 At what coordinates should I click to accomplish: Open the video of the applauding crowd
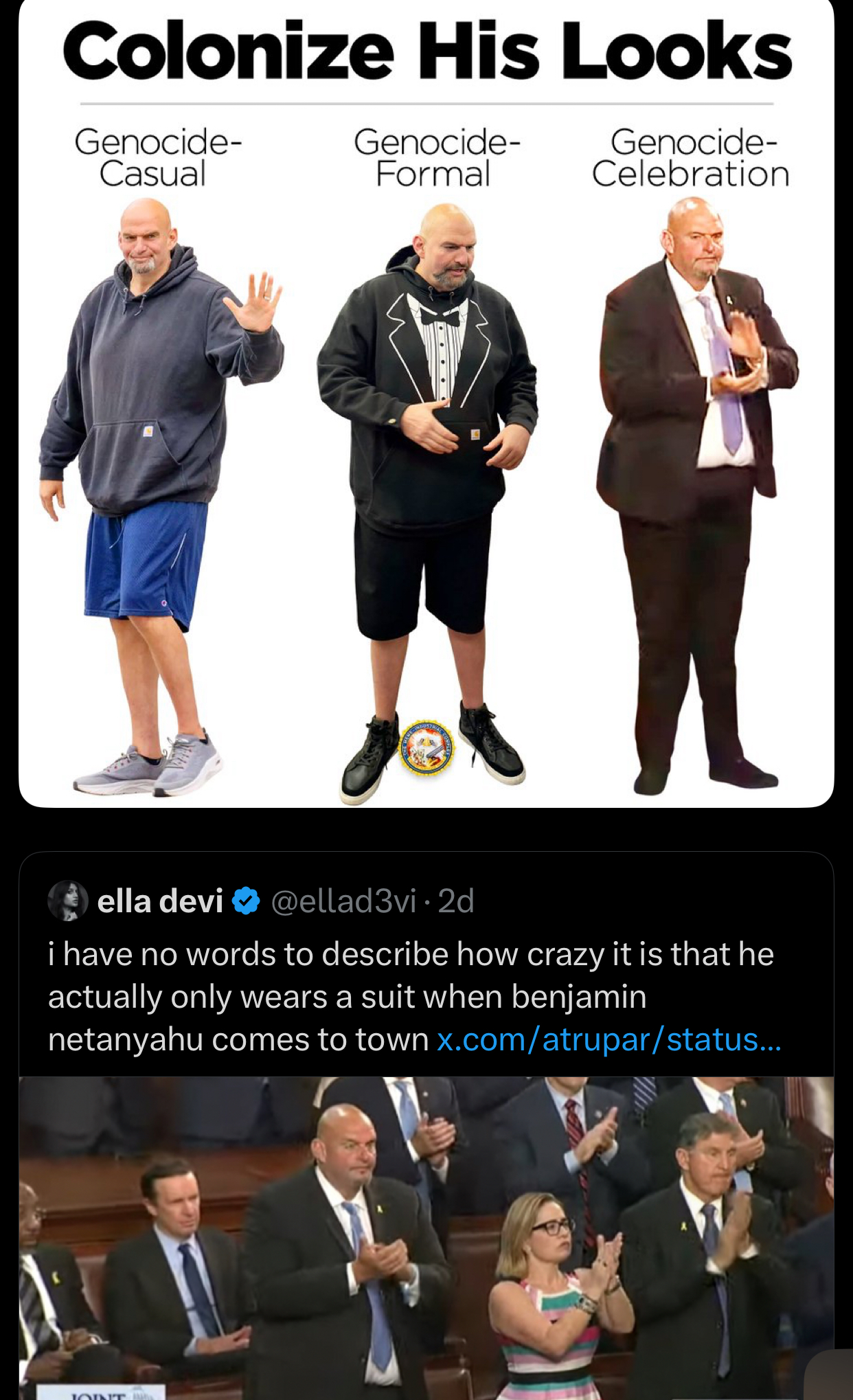426,1238
